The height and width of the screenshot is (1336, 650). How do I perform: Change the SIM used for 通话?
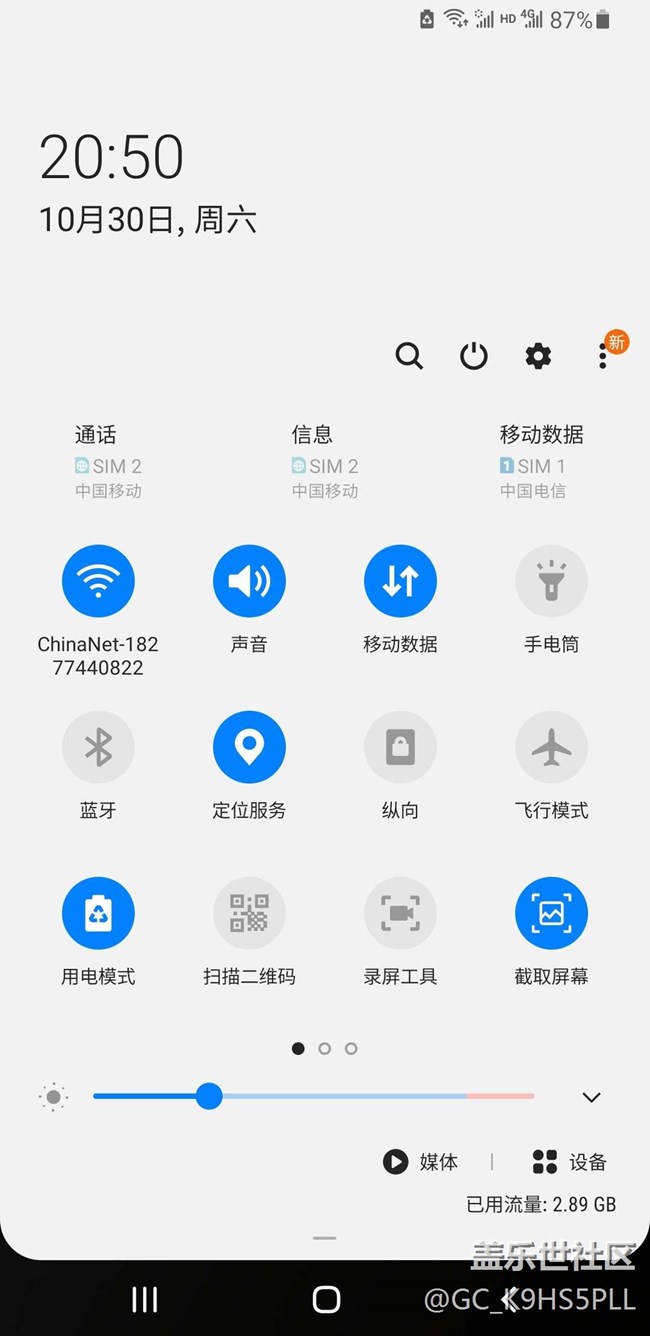coord(108,461)
